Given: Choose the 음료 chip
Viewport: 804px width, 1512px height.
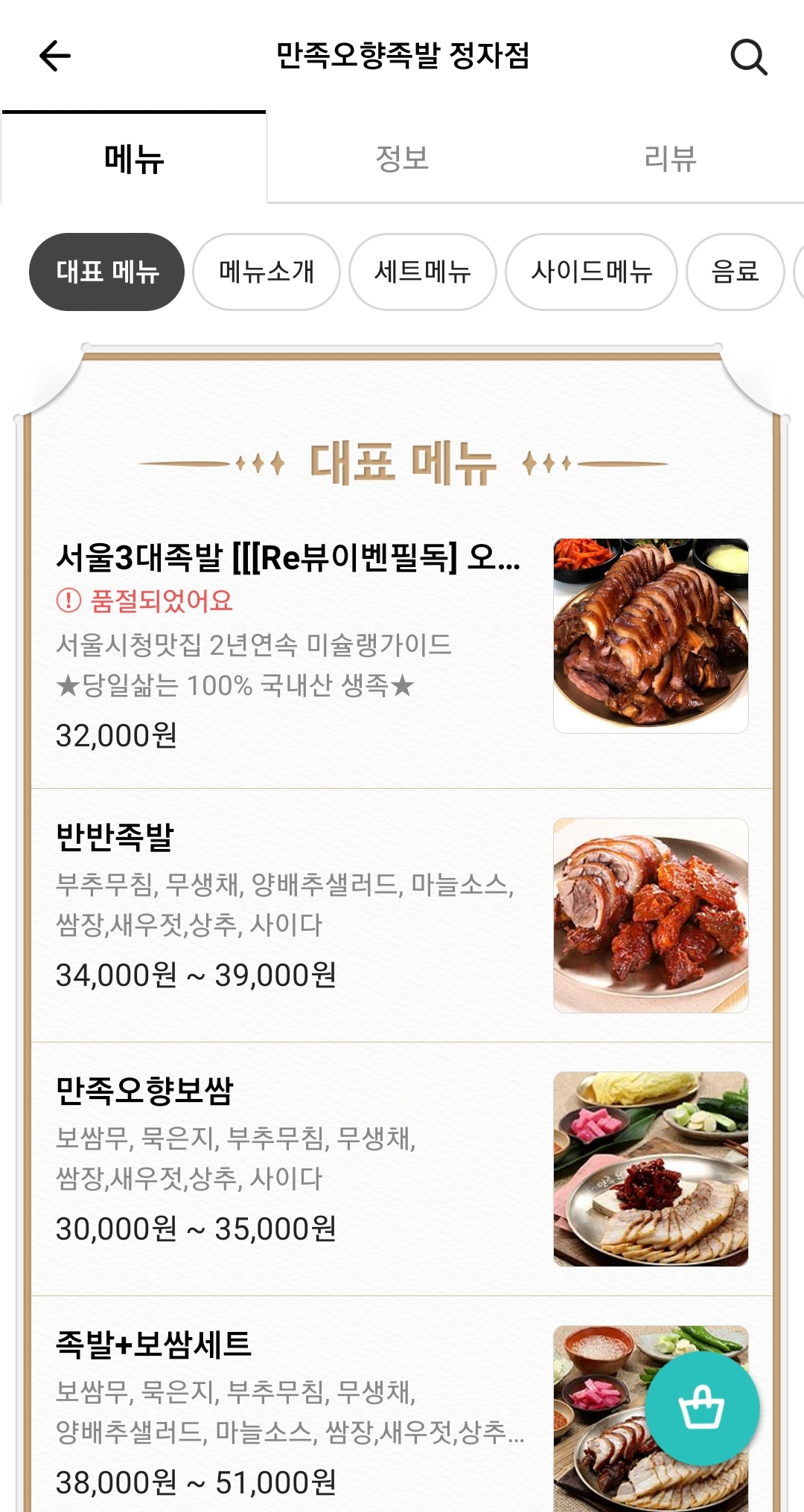Looking at the screenshot, I should click(x=735, y=272).
